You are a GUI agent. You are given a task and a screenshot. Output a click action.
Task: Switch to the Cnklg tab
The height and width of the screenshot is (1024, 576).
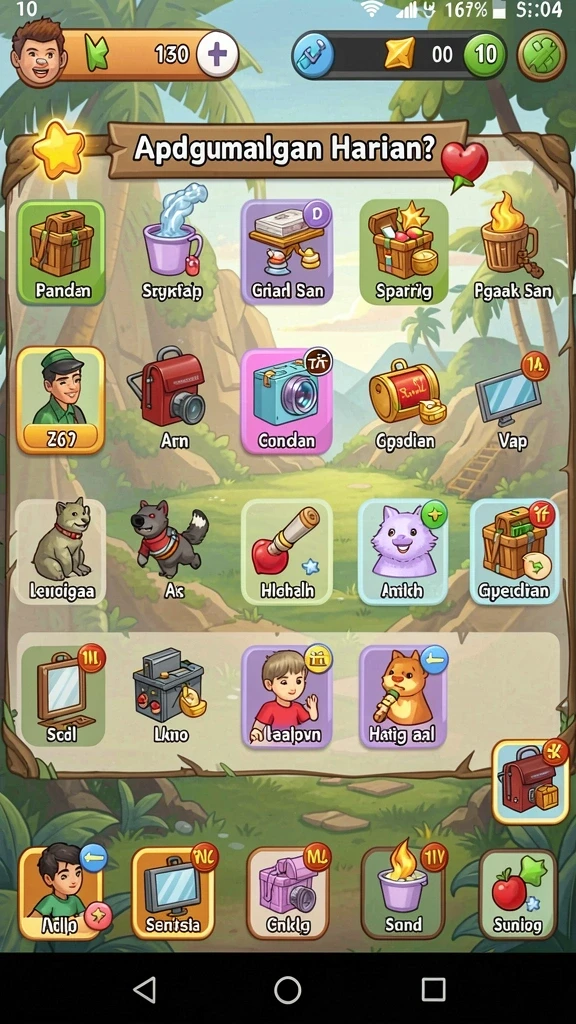coord(288,893)
